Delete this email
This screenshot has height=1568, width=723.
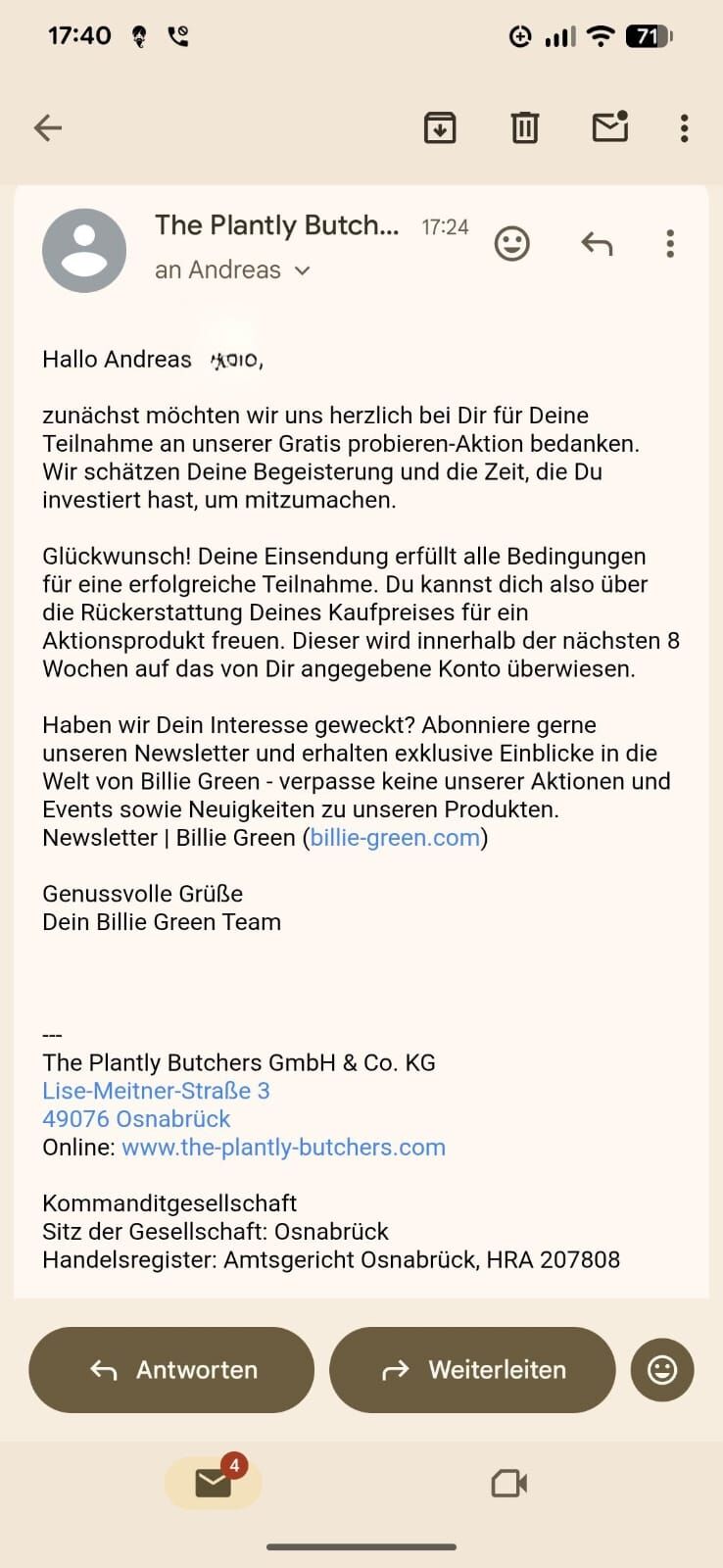point(524,127)
